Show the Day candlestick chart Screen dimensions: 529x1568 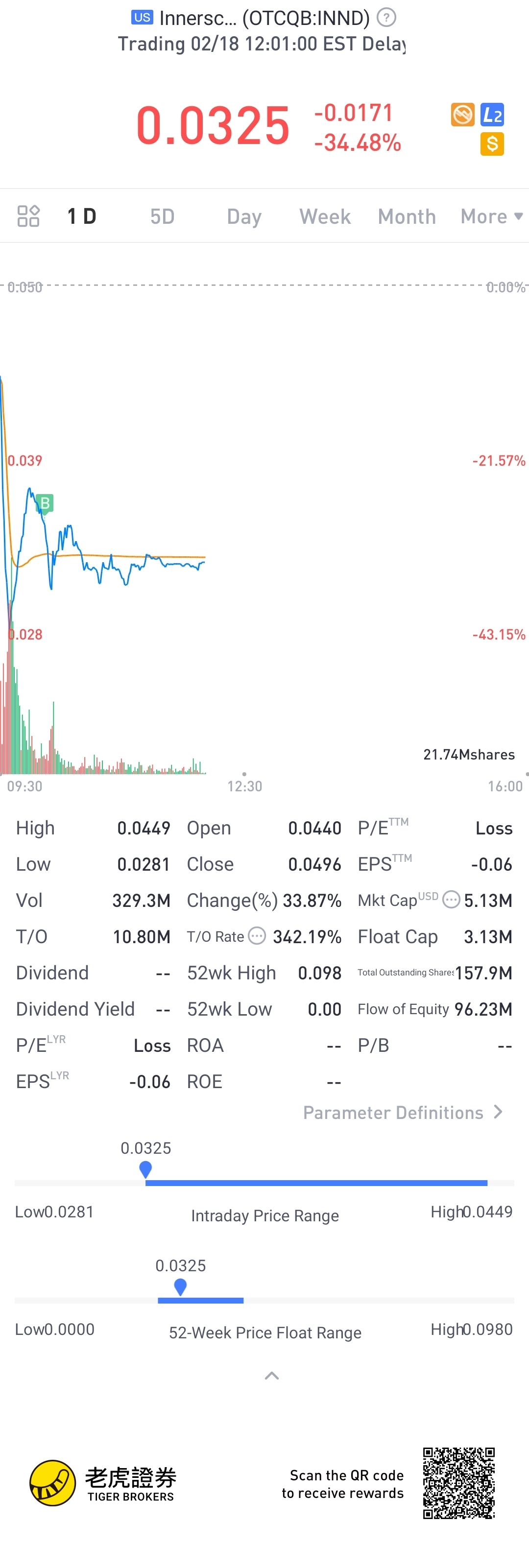(x=244, y=216)
